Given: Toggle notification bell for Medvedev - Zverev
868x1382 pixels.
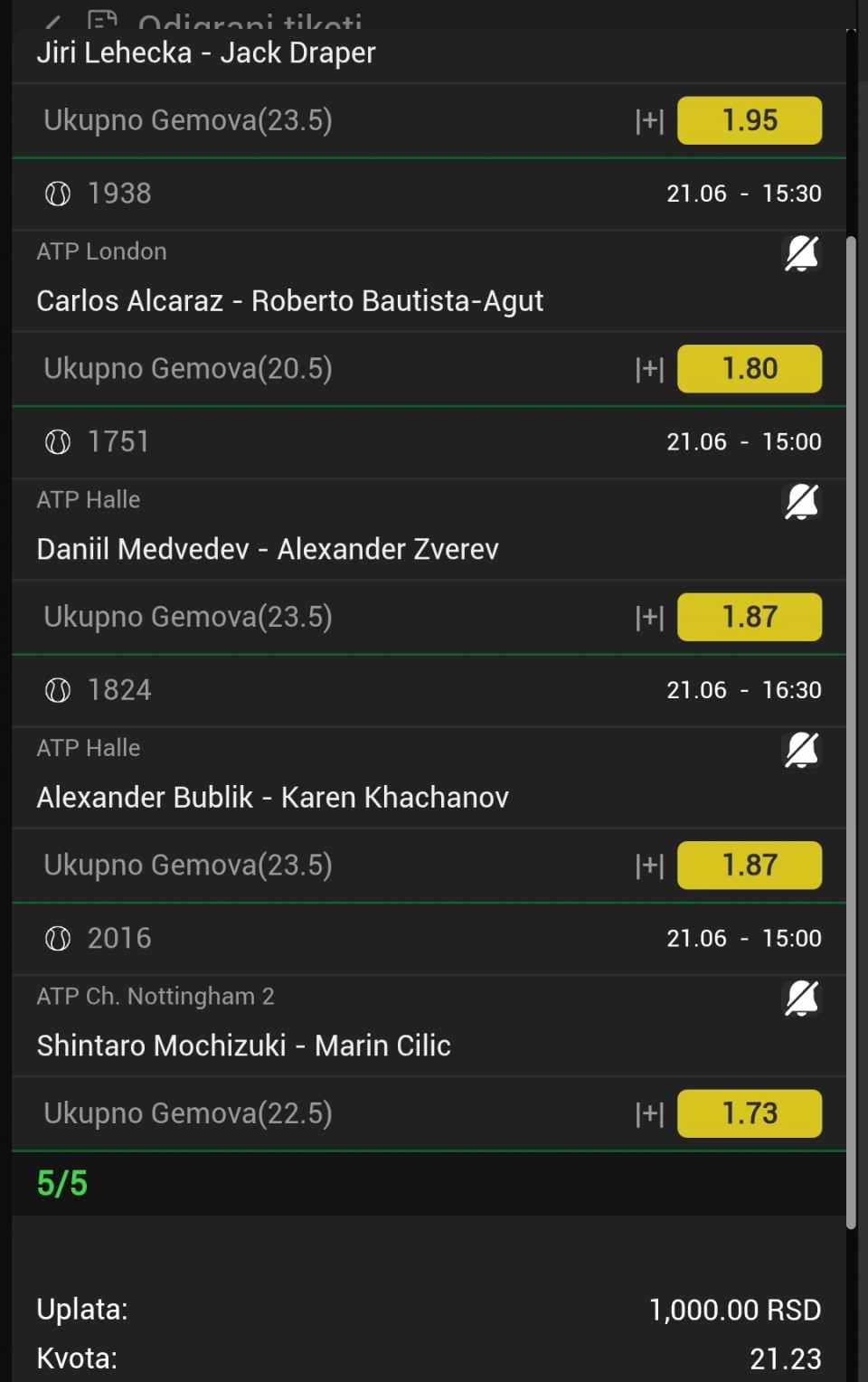Looking at the screenshot, I should pyautogui.click(x=801, y=501).
